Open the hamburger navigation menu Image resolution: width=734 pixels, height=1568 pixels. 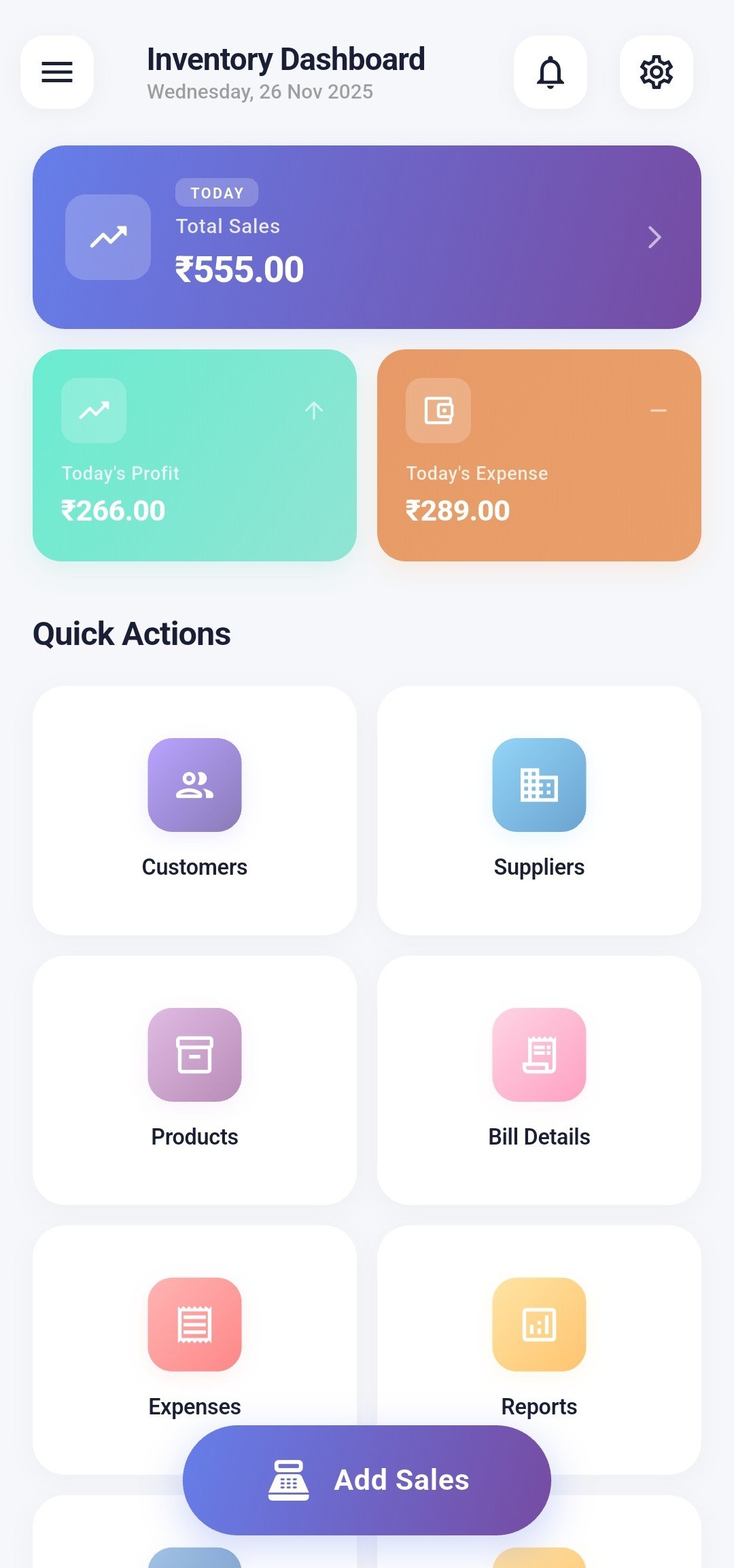coord(57,73)
